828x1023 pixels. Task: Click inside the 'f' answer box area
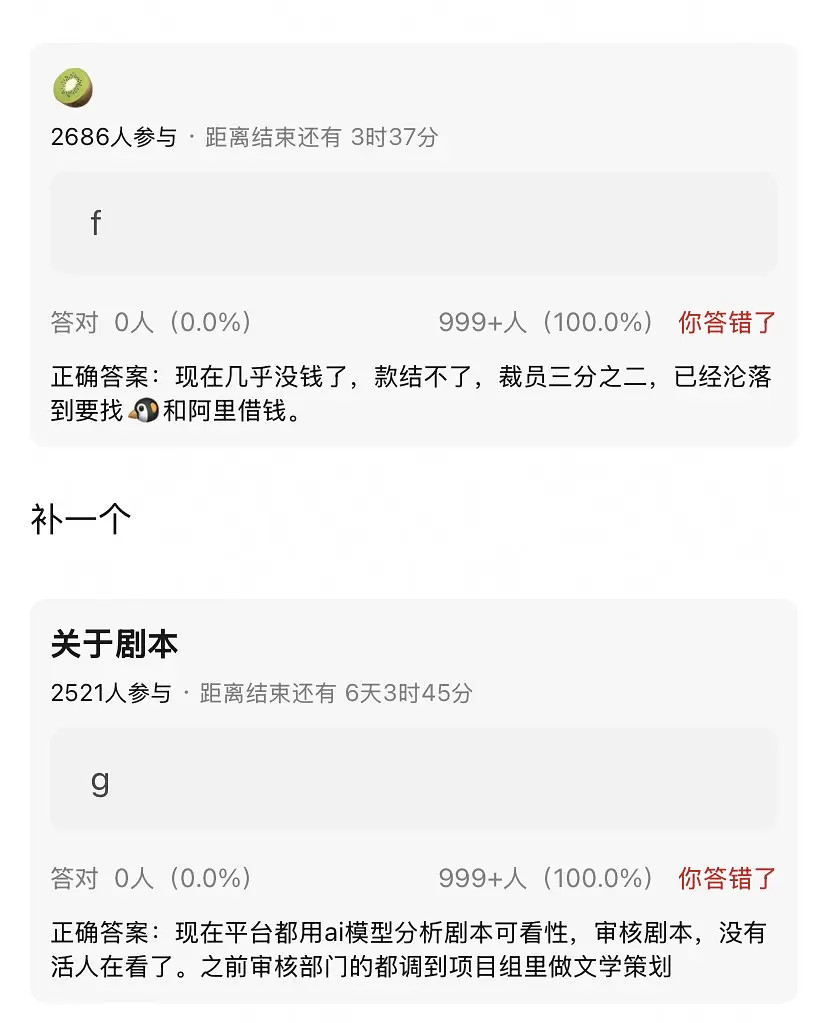point(414,224)
